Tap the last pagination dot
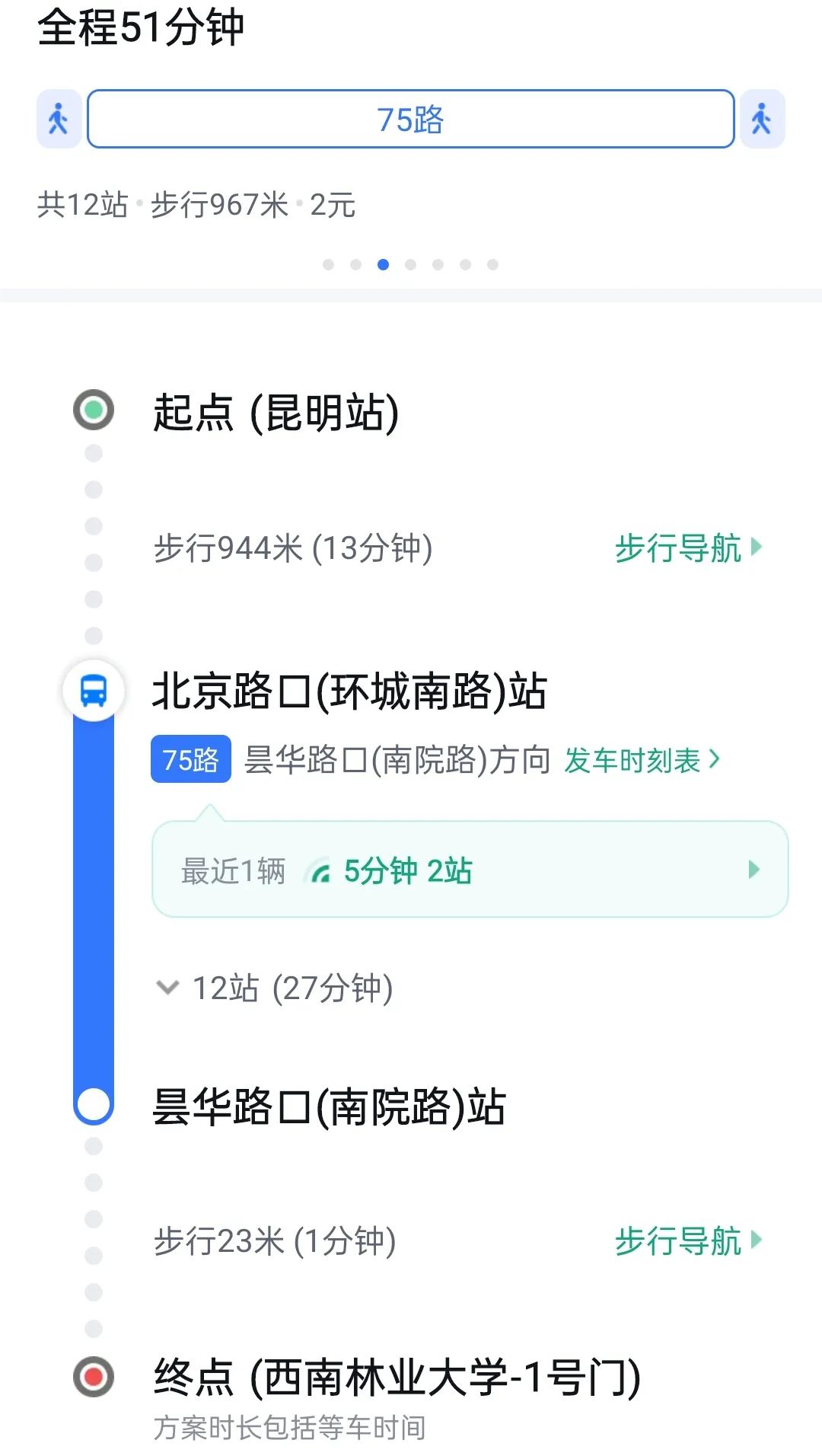 (x=492, y=264)
